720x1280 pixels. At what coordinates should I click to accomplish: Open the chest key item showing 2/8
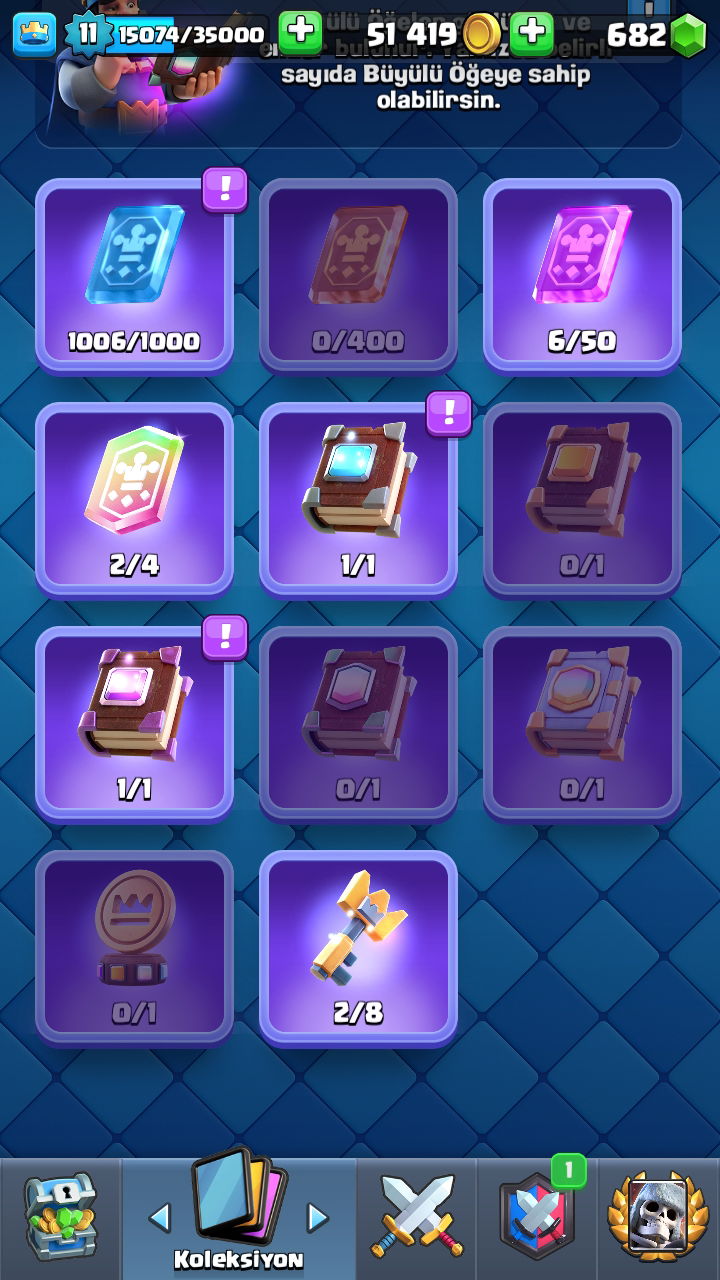click(358, 947)
